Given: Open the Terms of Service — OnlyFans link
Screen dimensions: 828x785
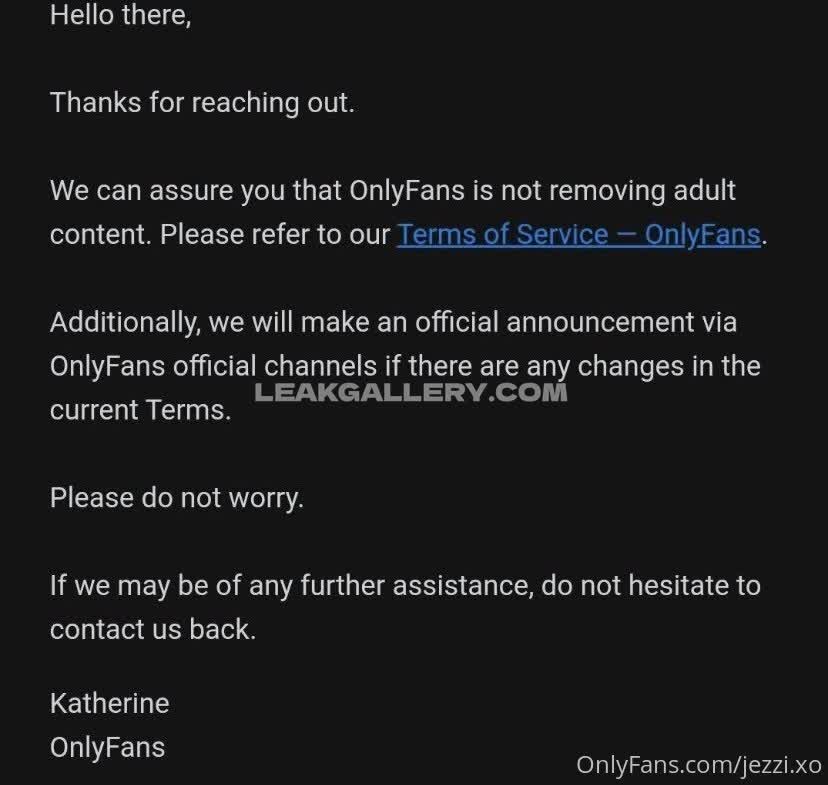Looking at the screenshot, I should point(578,235).
